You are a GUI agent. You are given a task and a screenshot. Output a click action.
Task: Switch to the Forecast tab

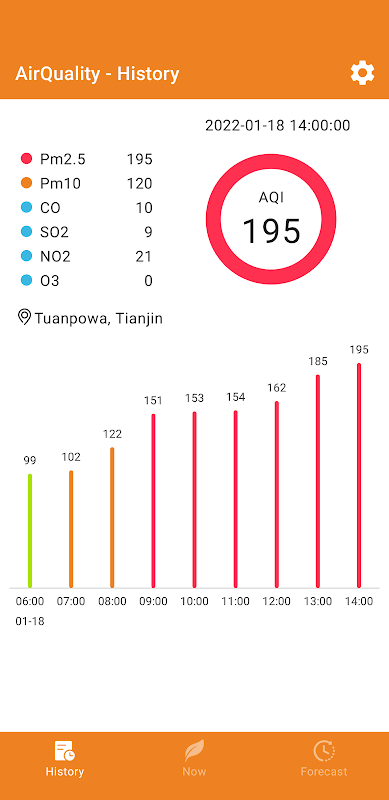click(x=324, y=758)
